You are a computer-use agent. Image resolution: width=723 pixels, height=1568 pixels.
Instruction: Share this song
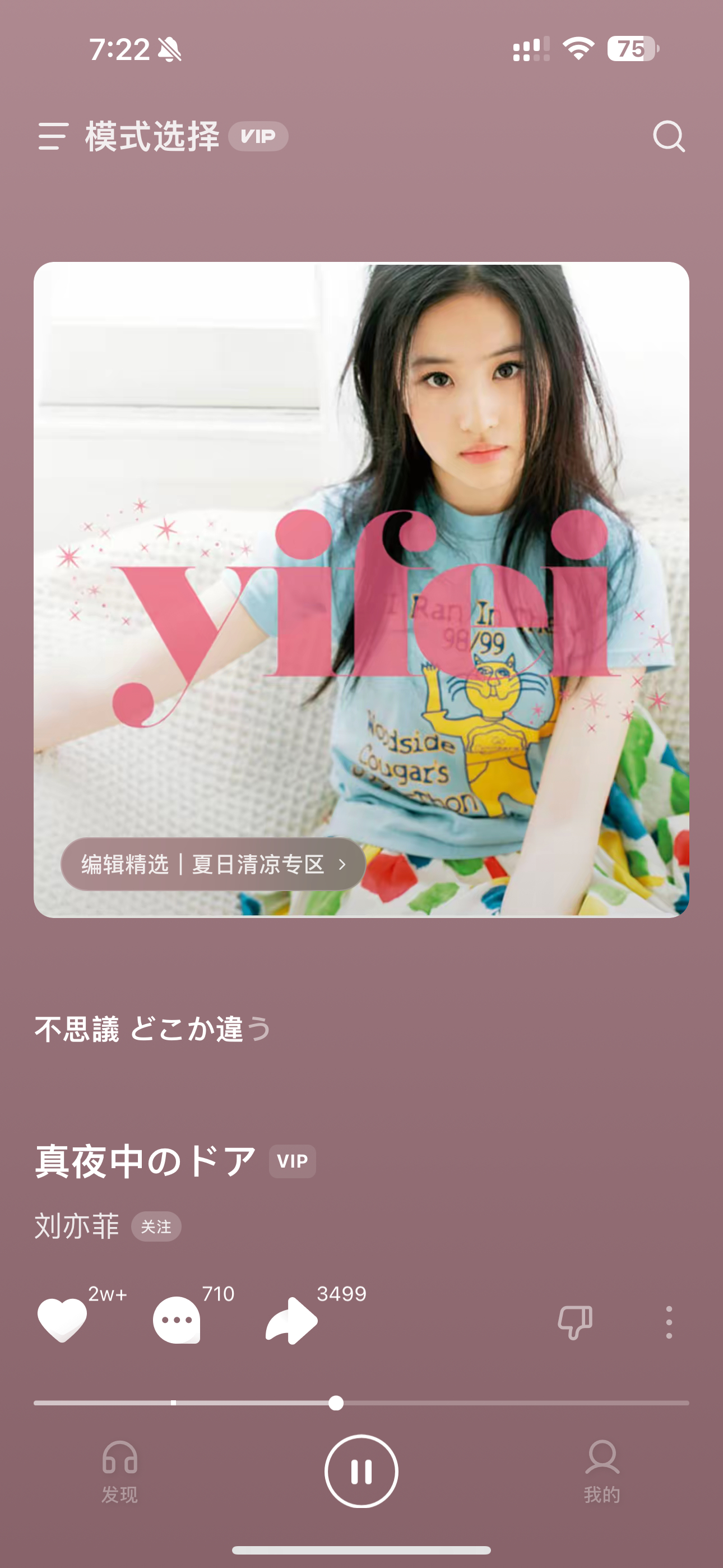pyautogui.click(x=291, y=1320)
